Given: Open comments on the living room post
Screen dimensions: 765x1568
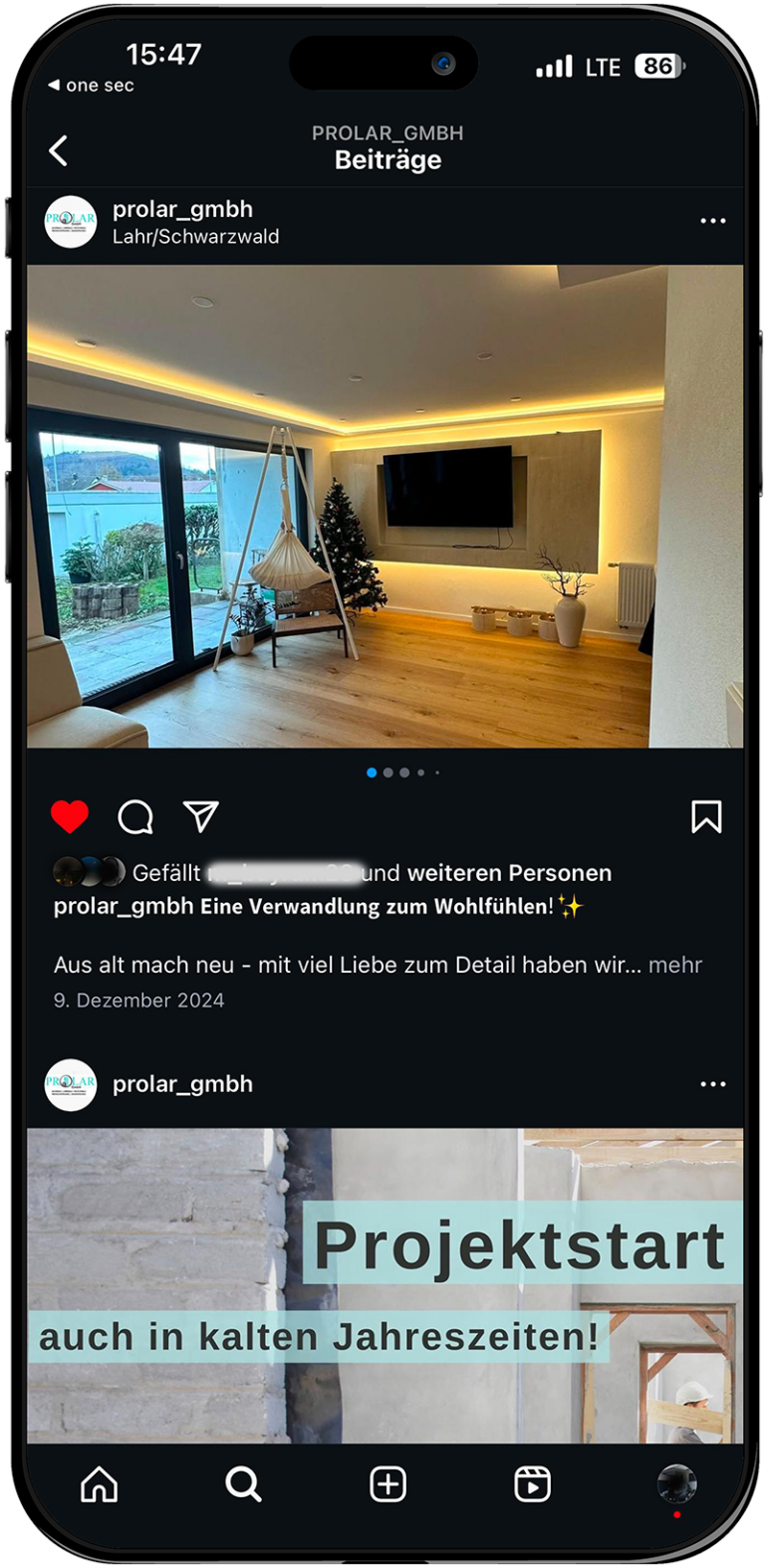Looking at the screenshot, I should point(135,817).
